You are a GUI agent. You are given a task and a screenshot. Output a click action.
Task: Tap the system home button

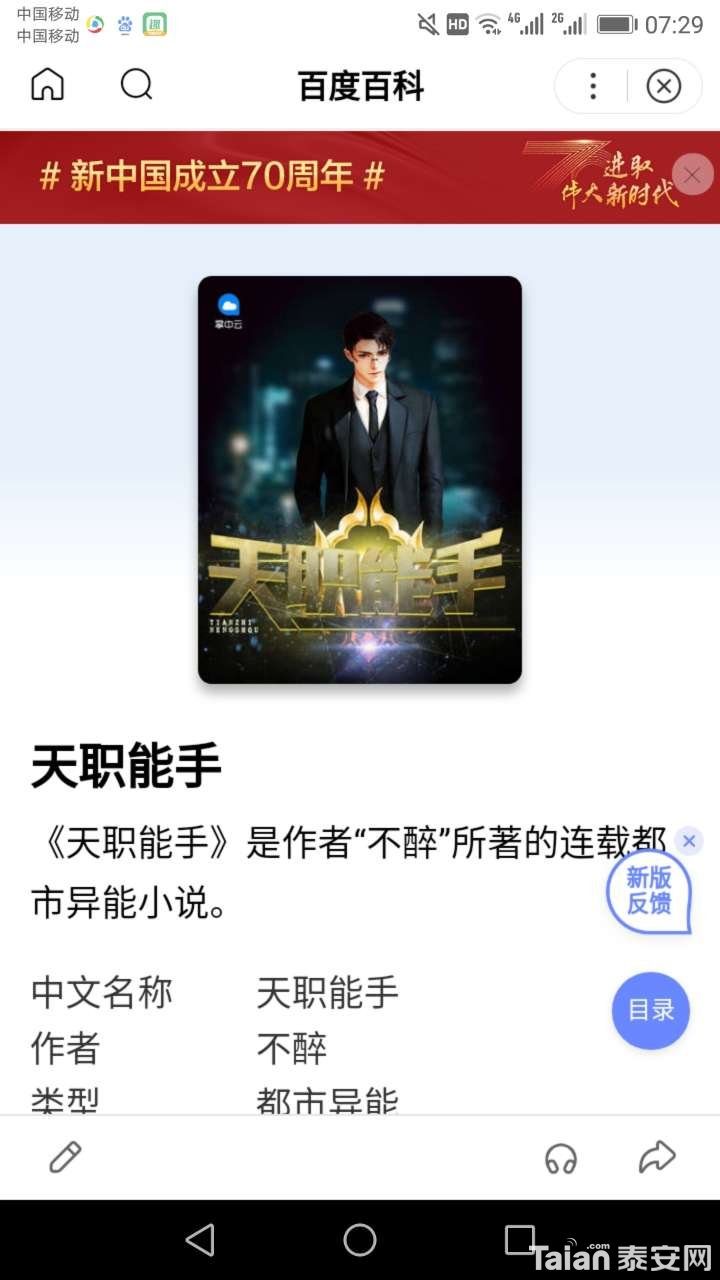360,1240
